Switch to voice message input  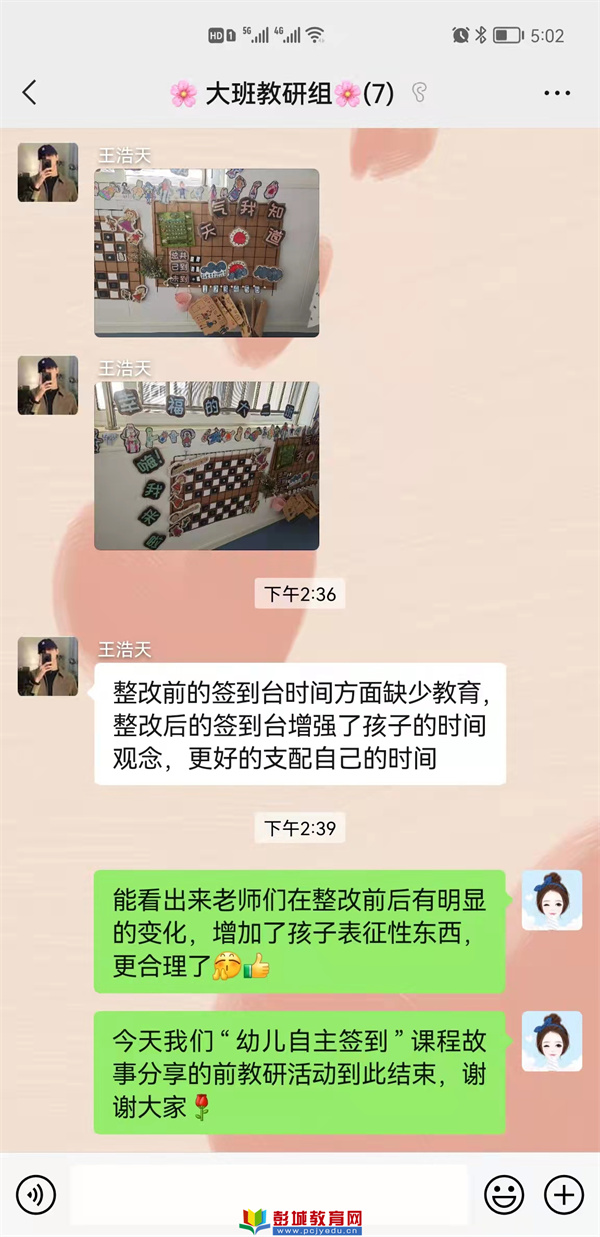point(37,1193)
